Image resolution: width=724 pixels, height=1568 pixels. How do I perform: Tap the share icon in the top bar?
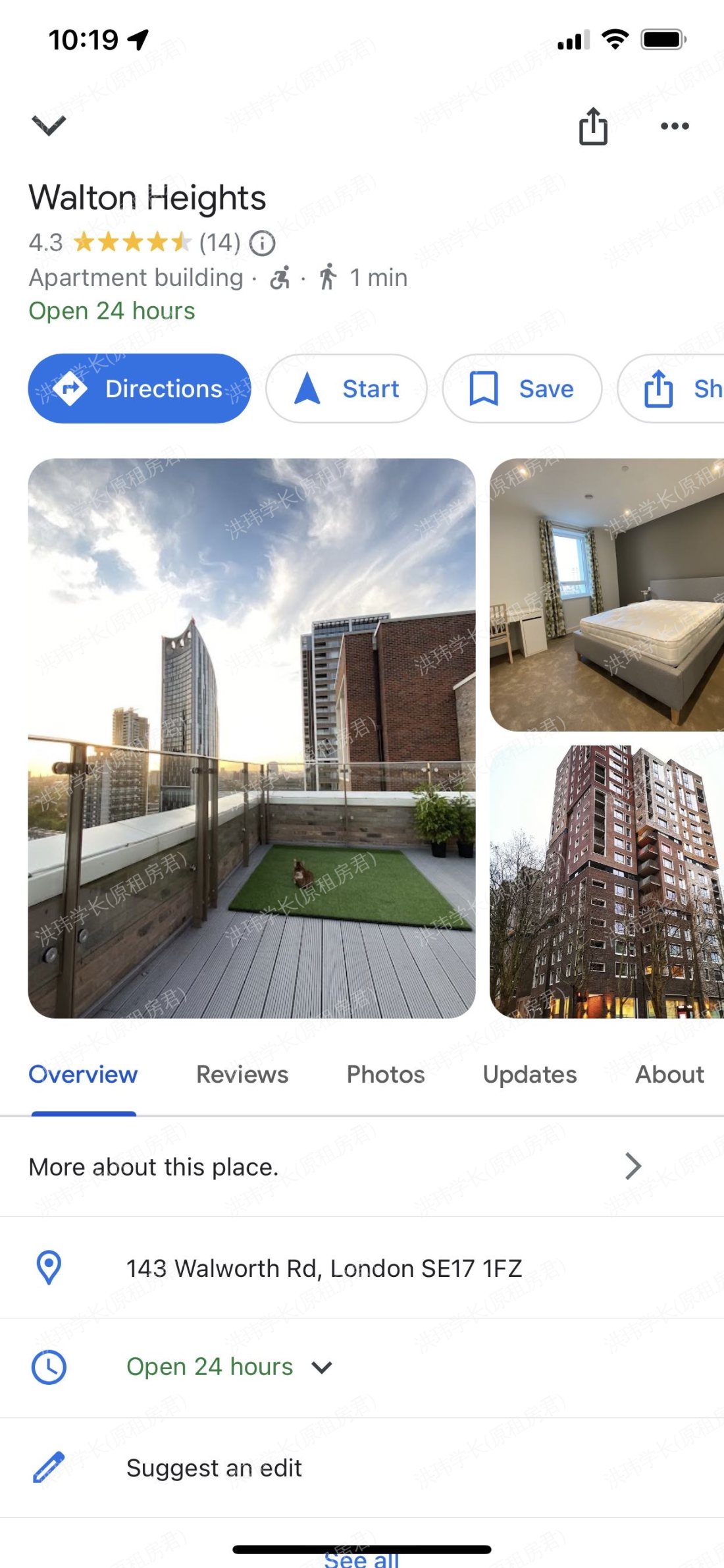pos(592,126)
